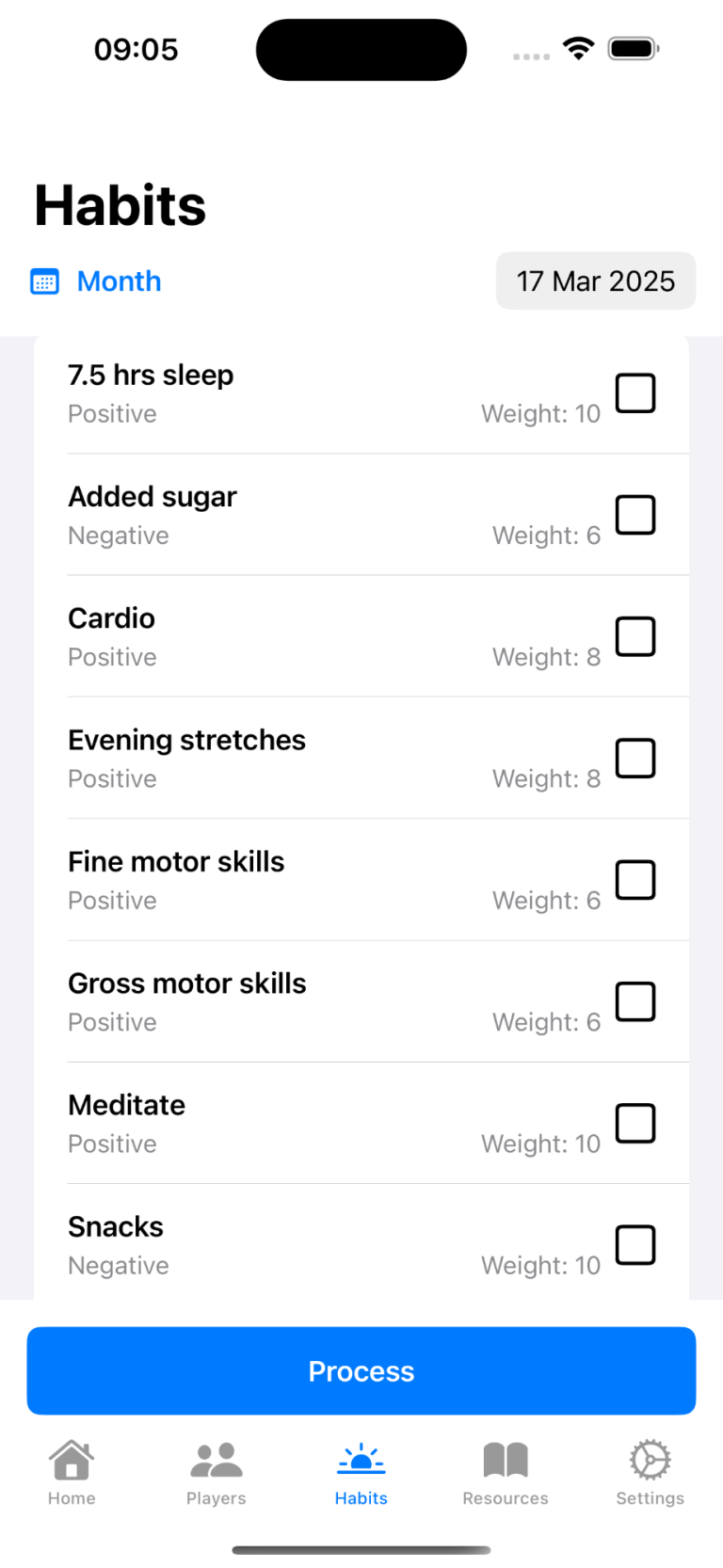Mark Added sugar as done
The image size is (723, 1568).
click(x=635, y=515)
